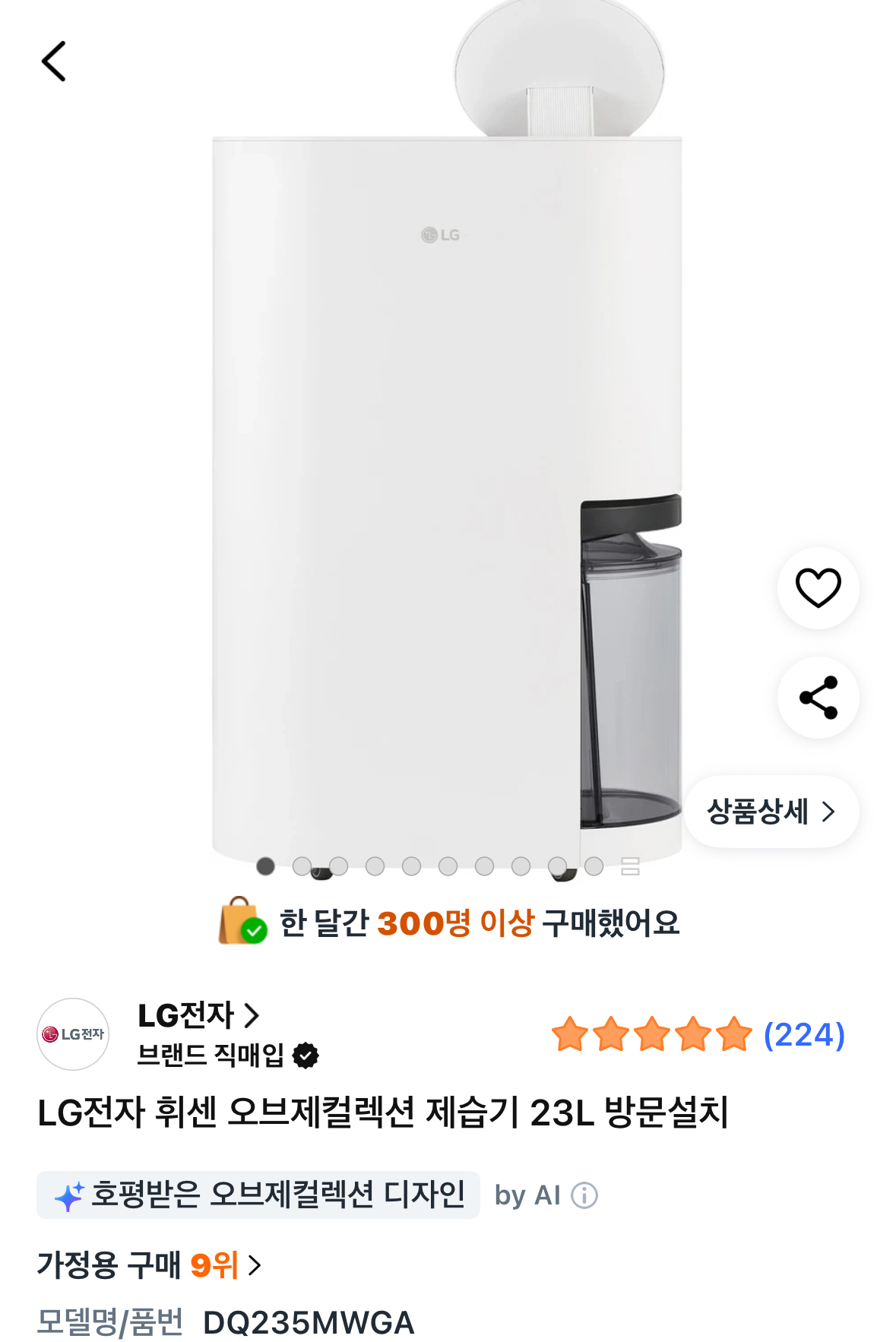View the 224 reviews

pyautogui.click(x=804, y=1035)
